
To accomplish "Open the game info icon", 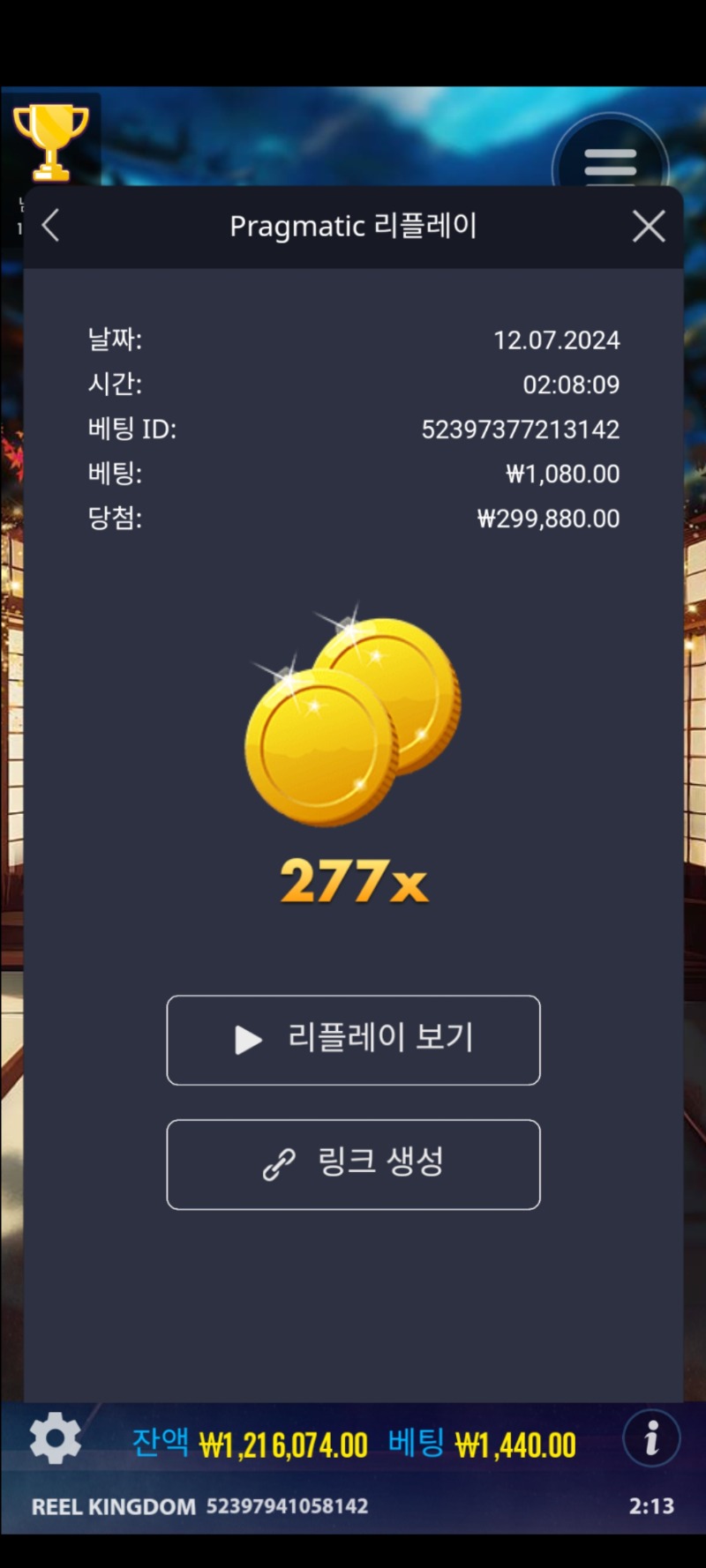I will (x=651, y=1437).
